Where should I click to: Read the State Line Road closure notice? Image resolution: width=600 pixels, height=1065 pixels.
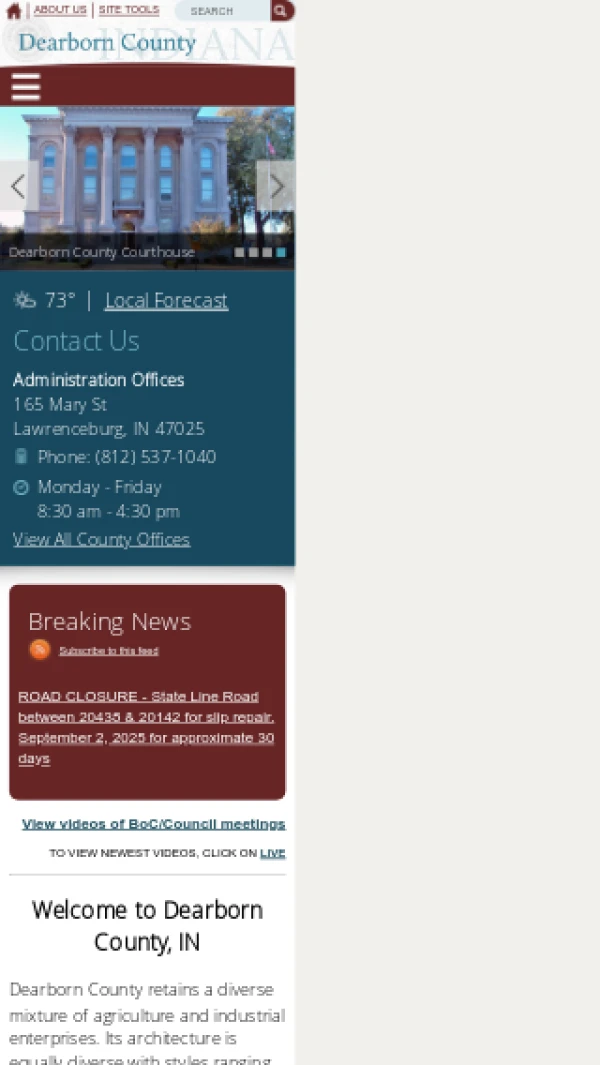tap(146, 727)
